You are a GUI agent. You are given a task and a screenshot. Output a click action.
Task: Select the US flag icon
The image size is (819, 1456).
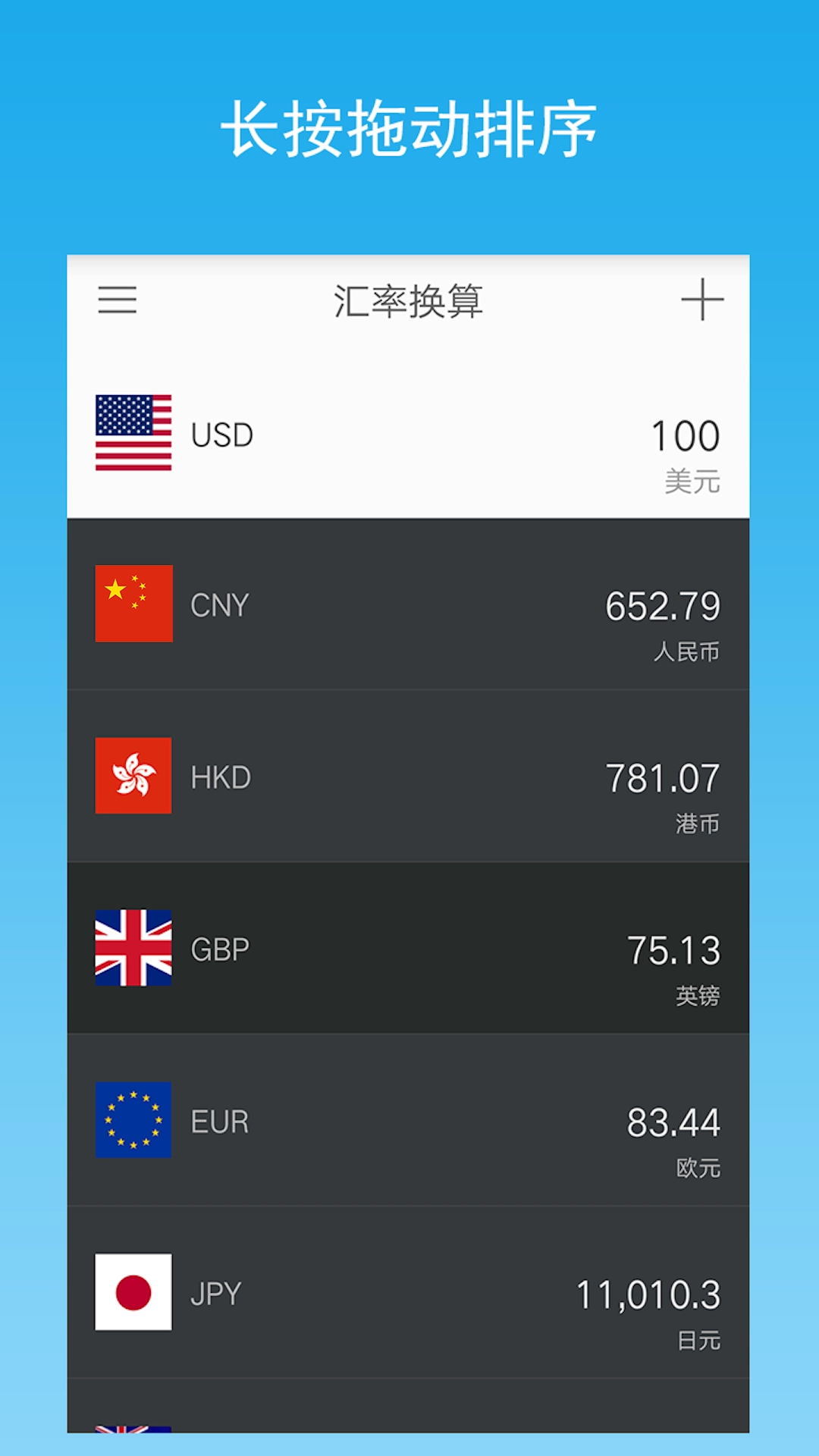pyautogui.click(x=133, y=435)
